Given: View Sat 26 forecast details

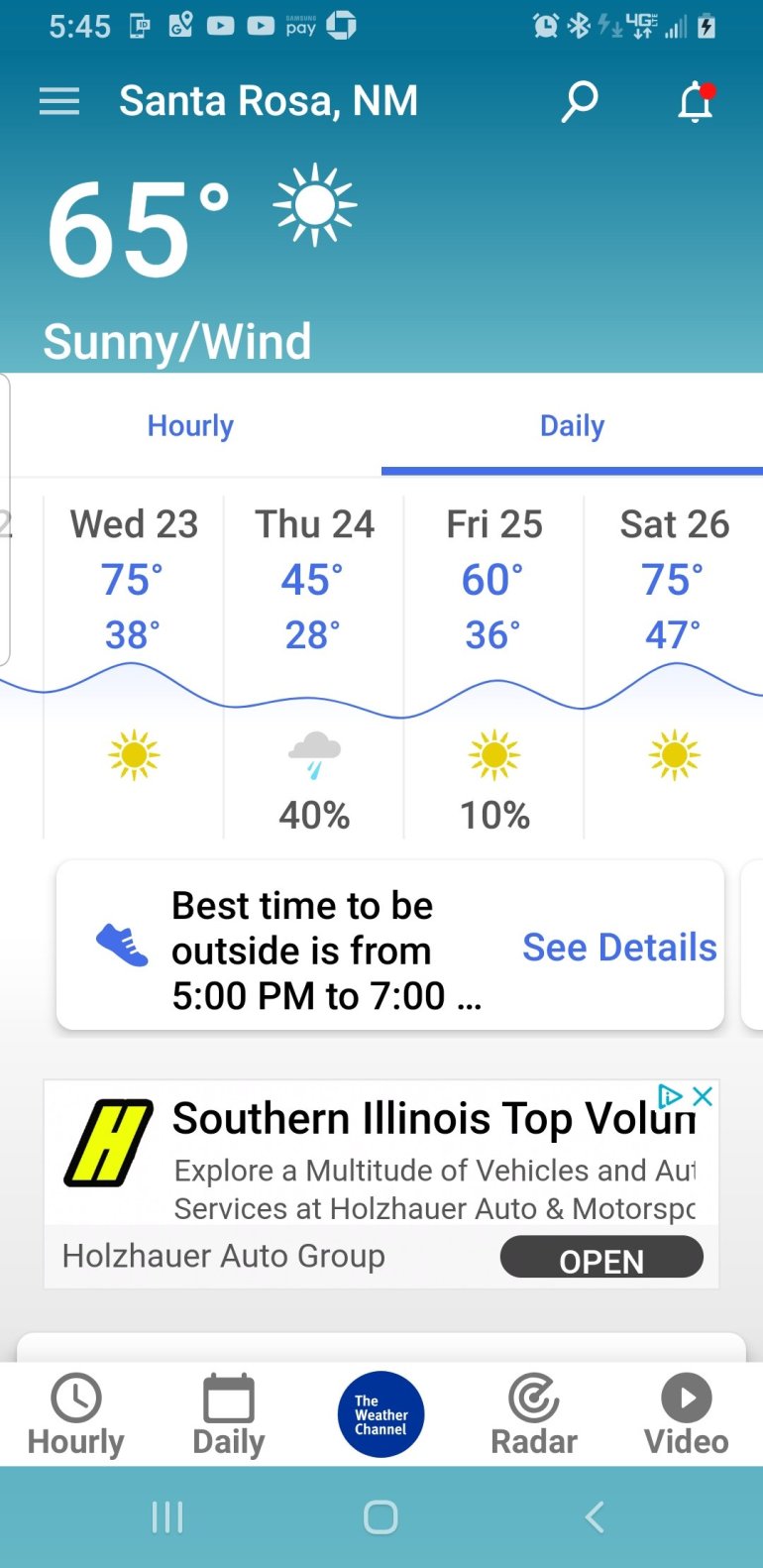Looking at the screenshot, I should tap(674, 664).
